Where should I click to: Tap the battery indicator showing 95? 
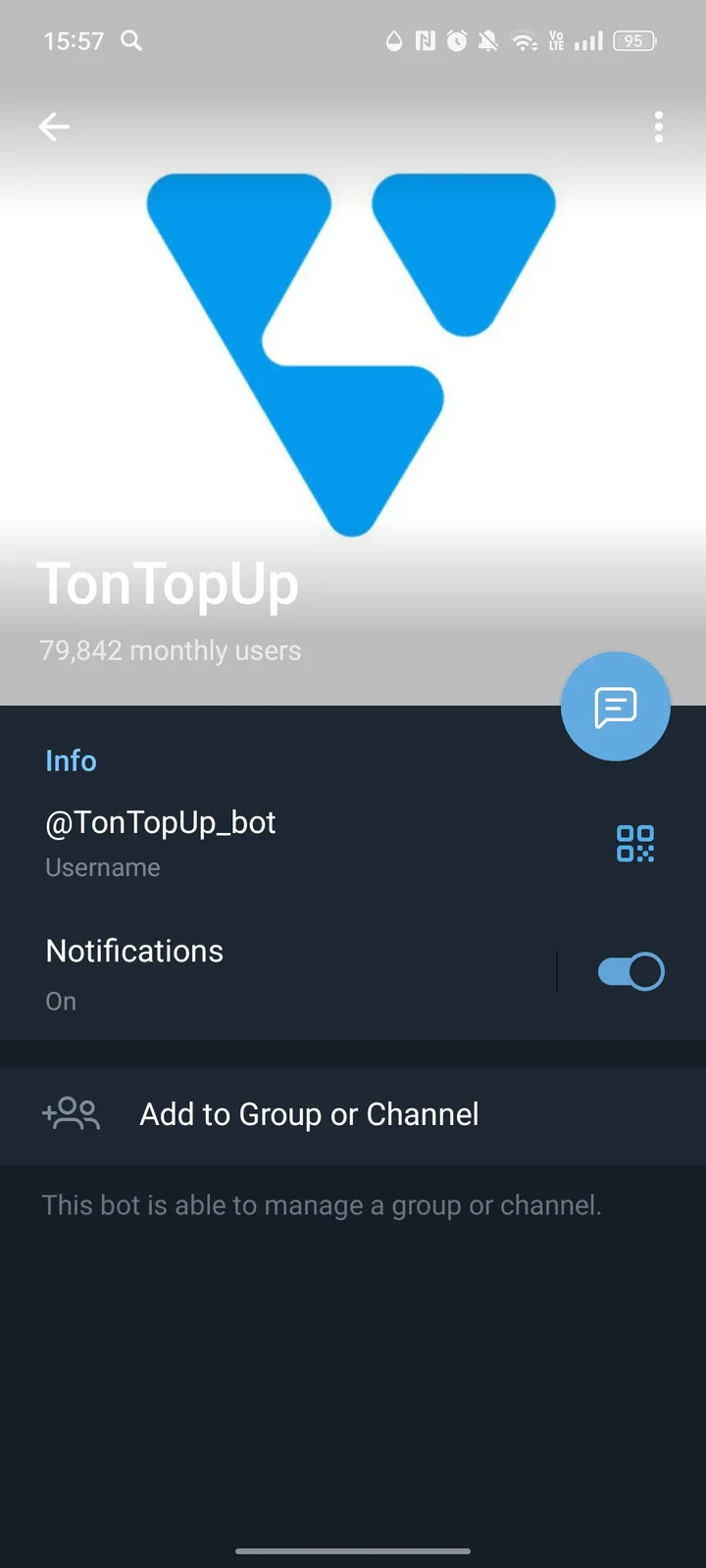pos(633,41)
